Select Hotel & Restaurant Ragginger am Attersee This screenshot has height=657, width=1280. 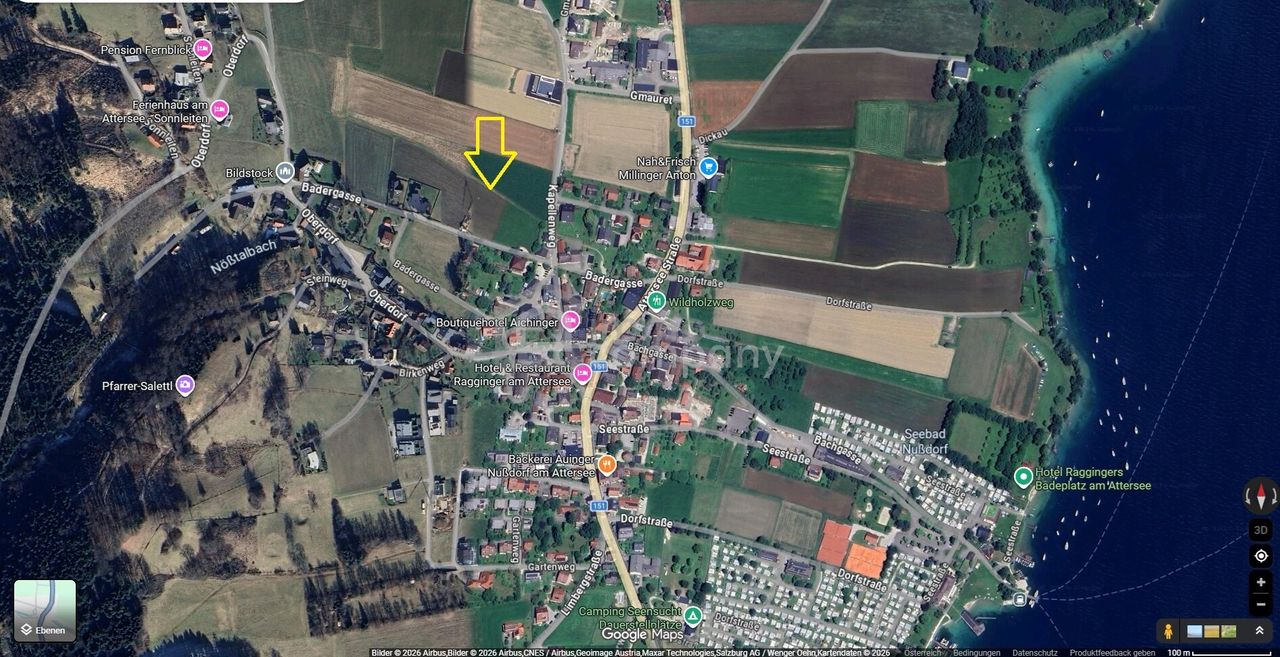[x=583, y=374]
